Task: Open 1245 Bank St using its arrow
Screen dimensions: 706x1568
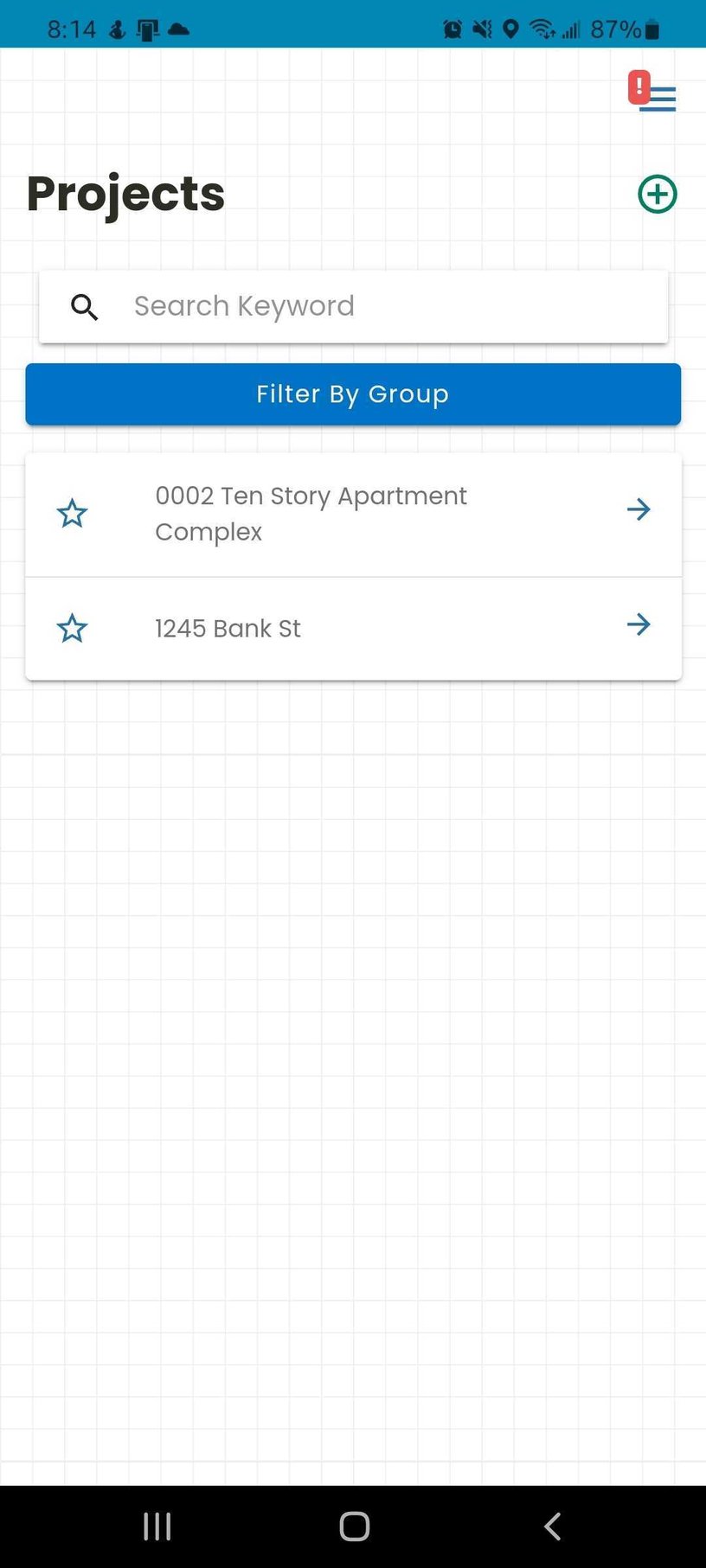Action: [639, 624]
